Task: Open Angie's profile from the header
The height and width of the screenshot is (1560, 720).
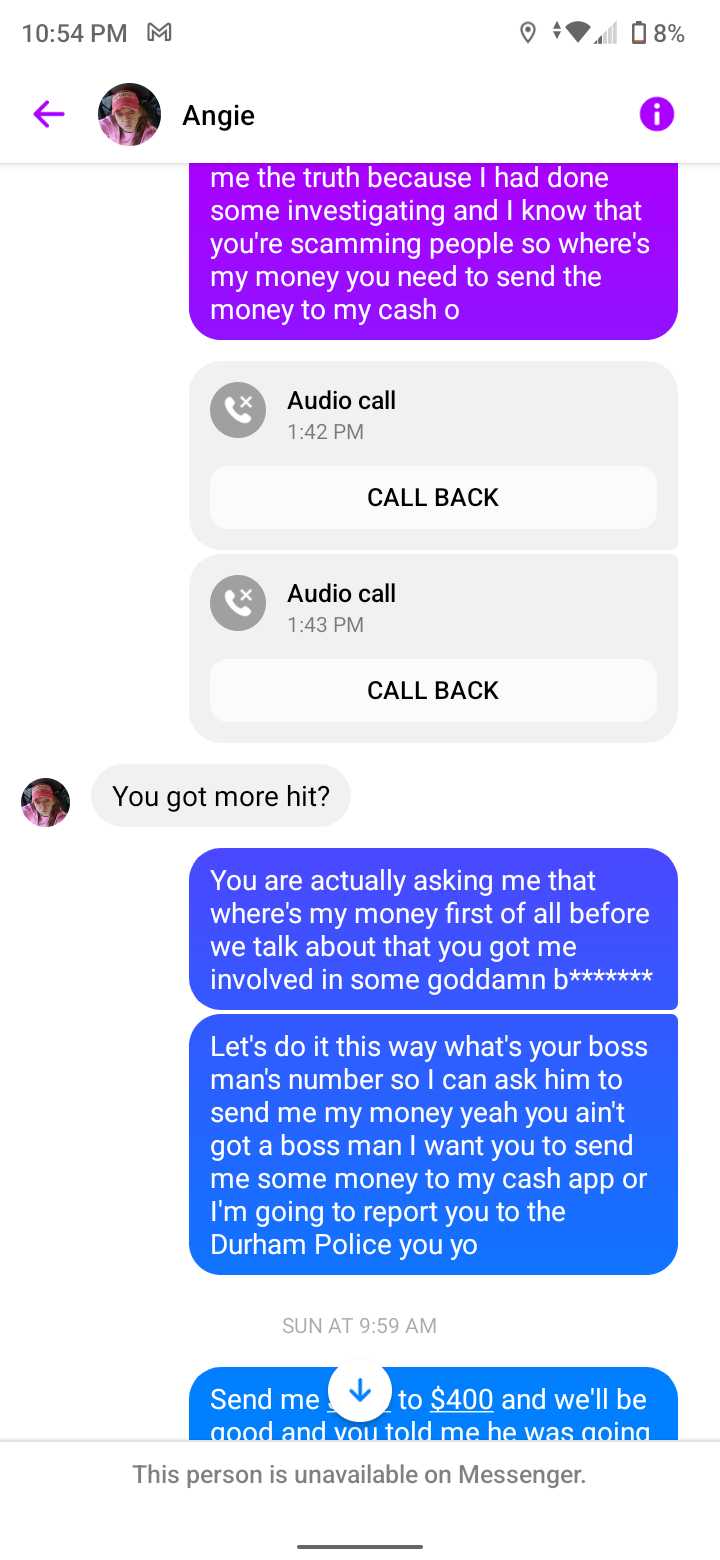Action: tap(218, 116)
